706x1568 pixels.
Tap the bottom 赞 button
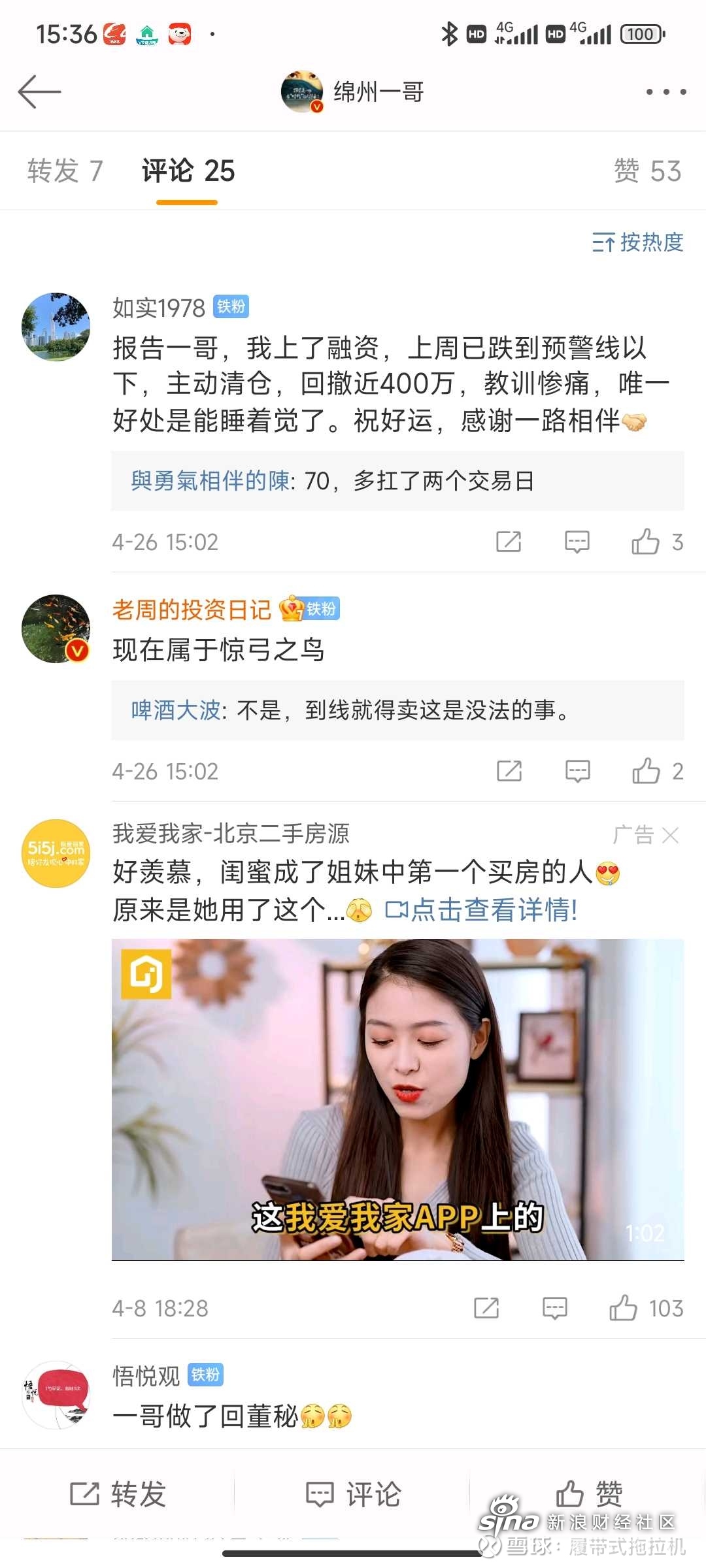(x=588, y=1494)
